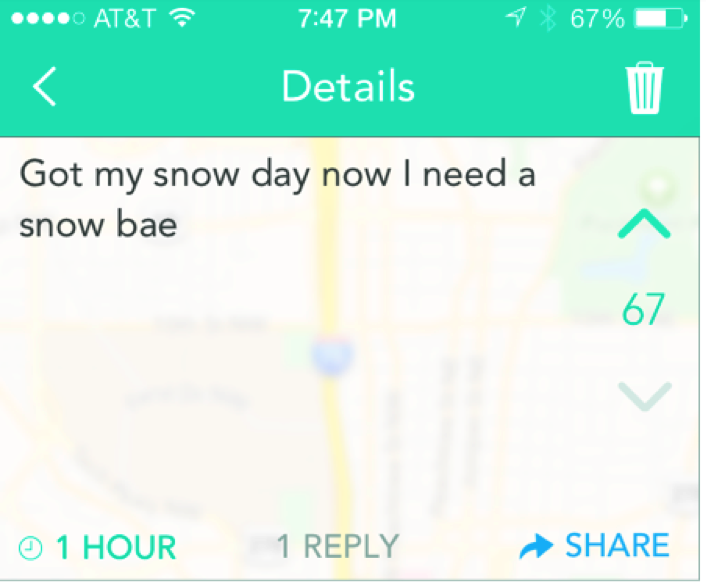Downvote the snow day post
Image resolution: width=707 pixels, height=585 pixels.
[x=643, y=396]
